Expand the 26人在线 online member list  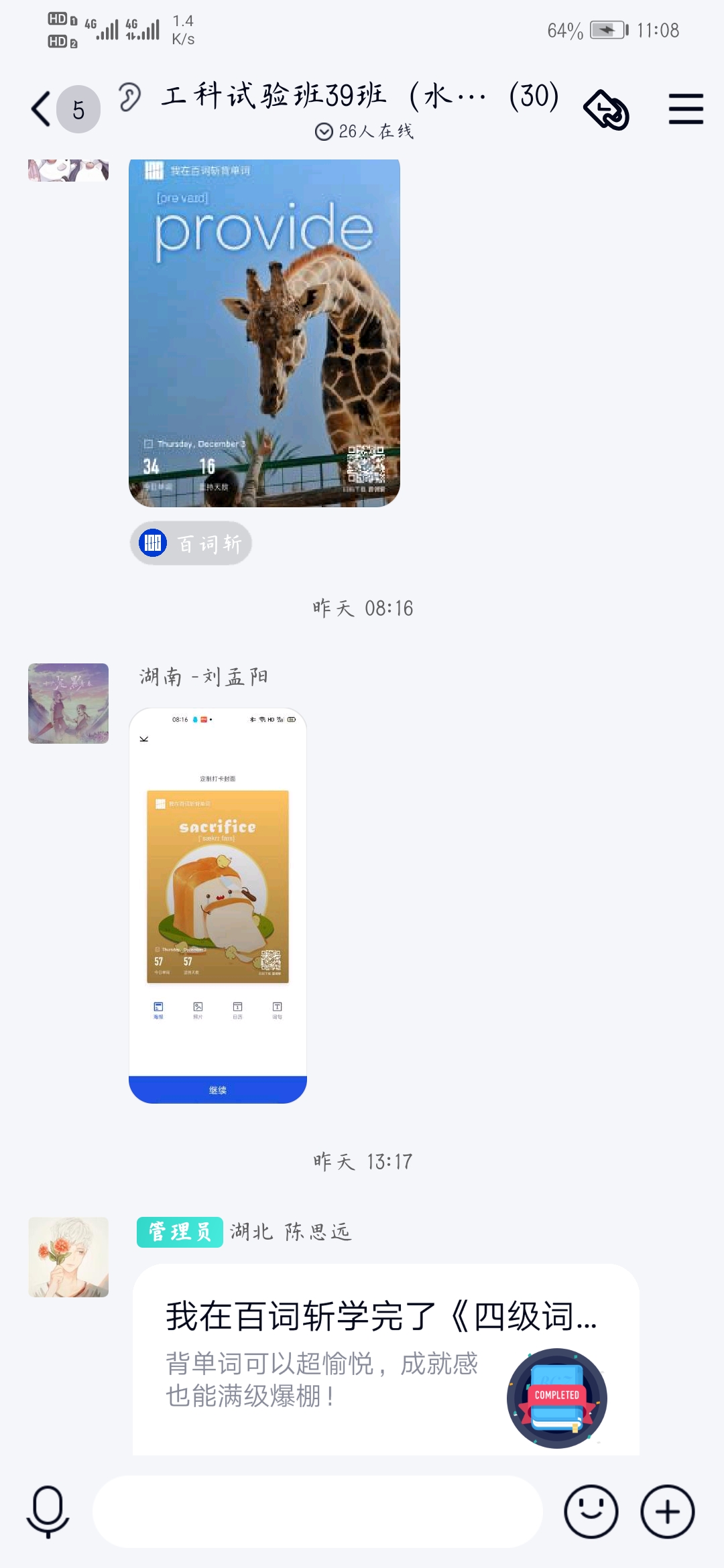367,132
